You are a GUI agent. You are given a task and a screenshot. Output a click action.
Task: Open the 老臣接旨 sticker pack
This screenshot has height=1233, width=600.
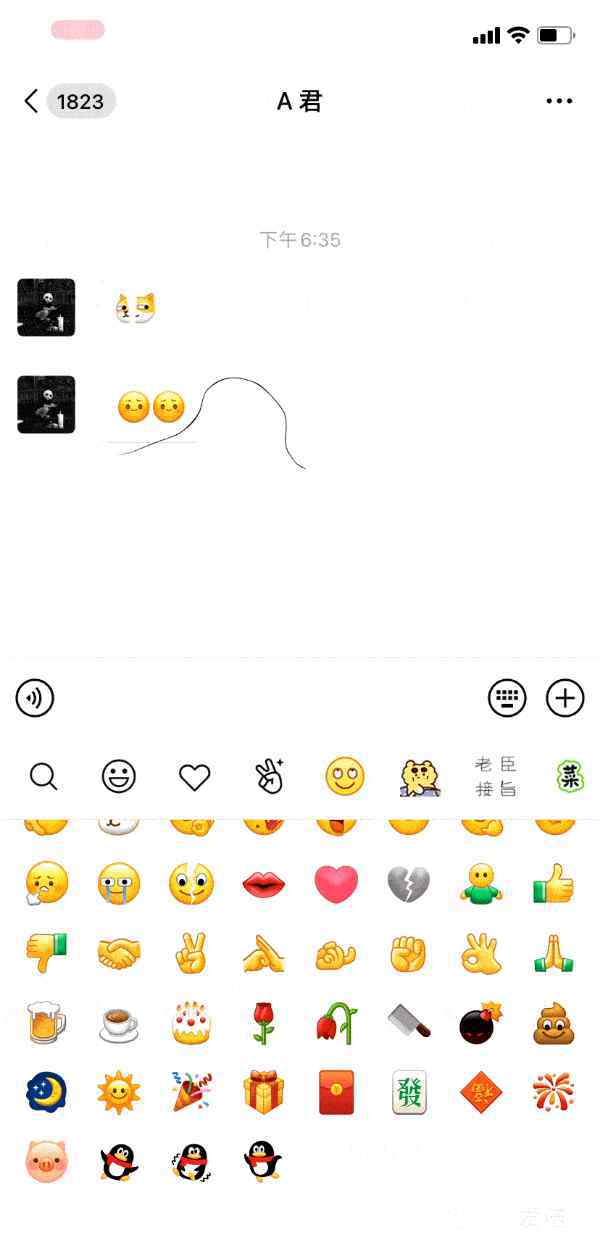pos(496,777)
